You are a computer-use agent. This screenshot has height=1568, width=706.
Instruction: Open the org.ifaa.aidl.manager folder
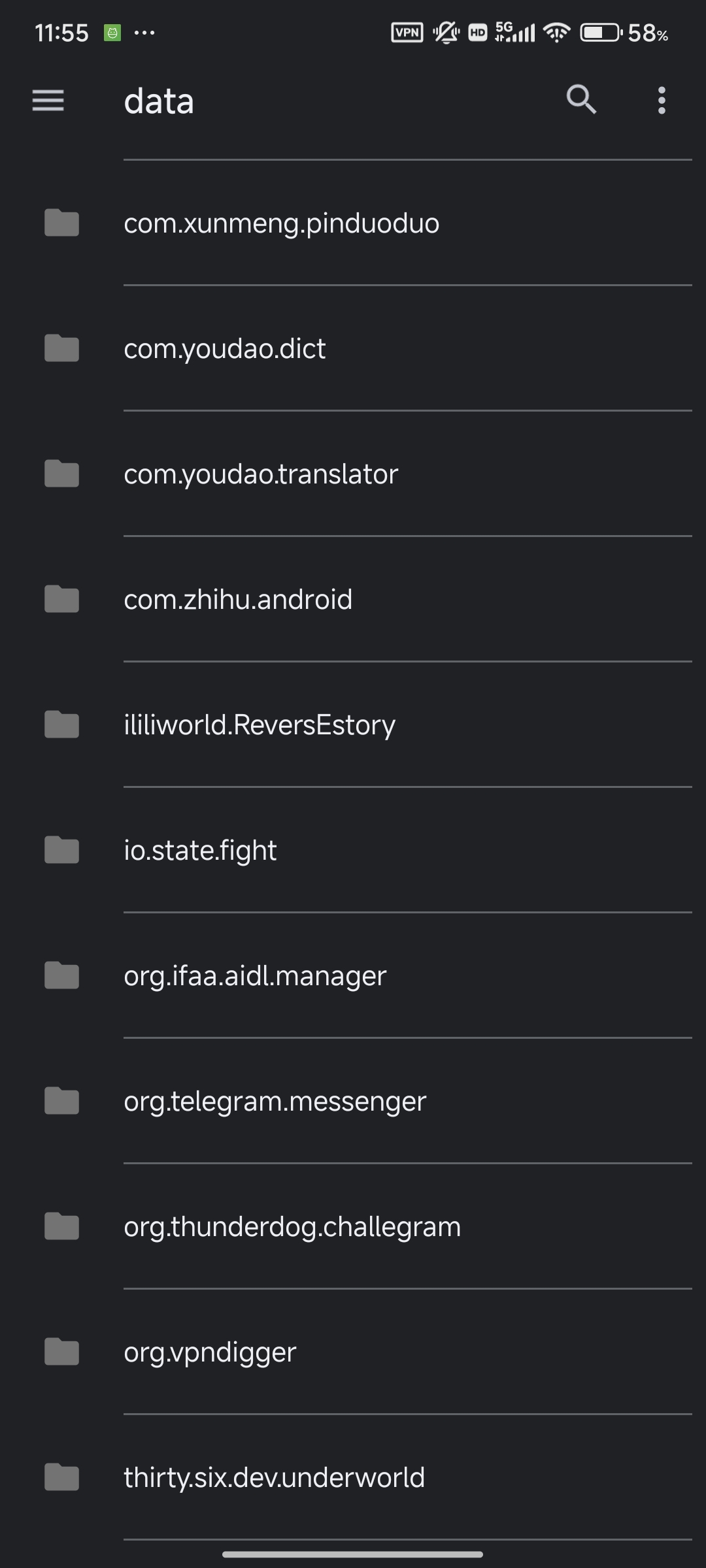click(255, 976)
